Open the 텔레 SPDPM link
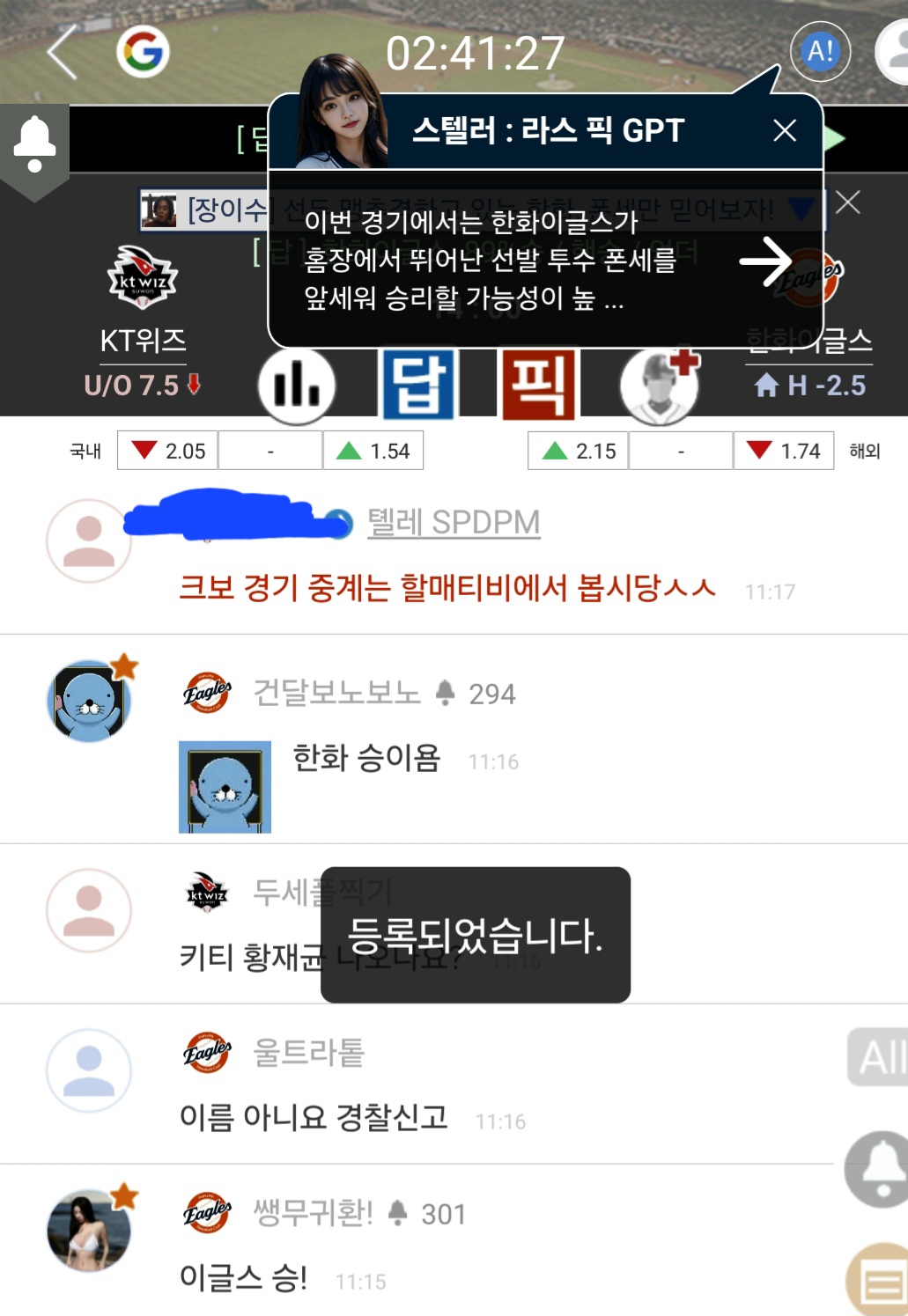Viewport: 908px width, 1316px height. (x=453, y=522)
